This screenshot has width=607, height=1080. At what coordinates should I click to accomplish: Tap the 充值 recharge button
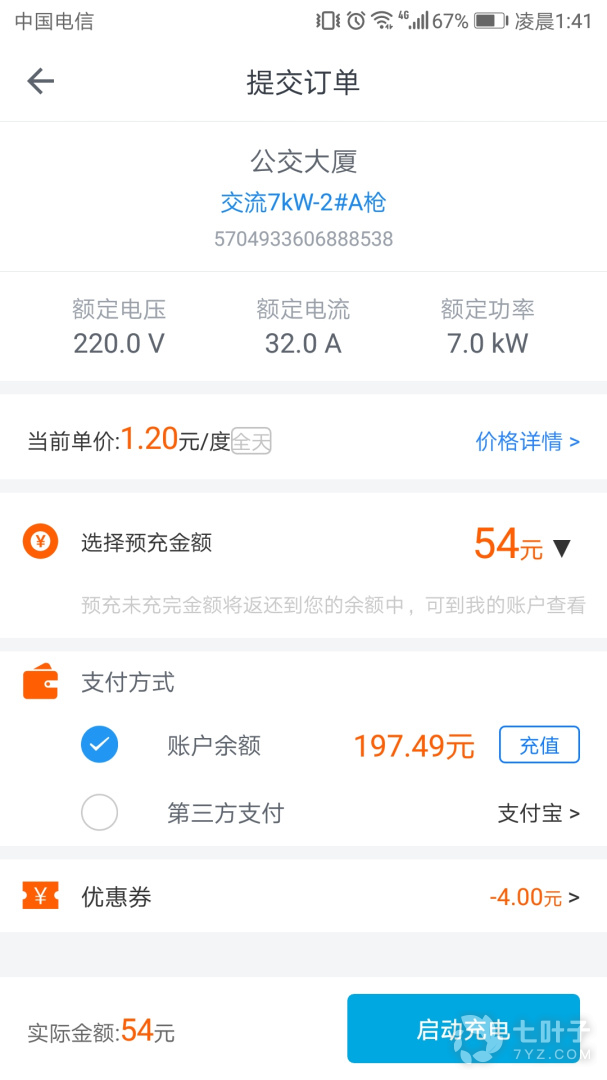(539, 745)
